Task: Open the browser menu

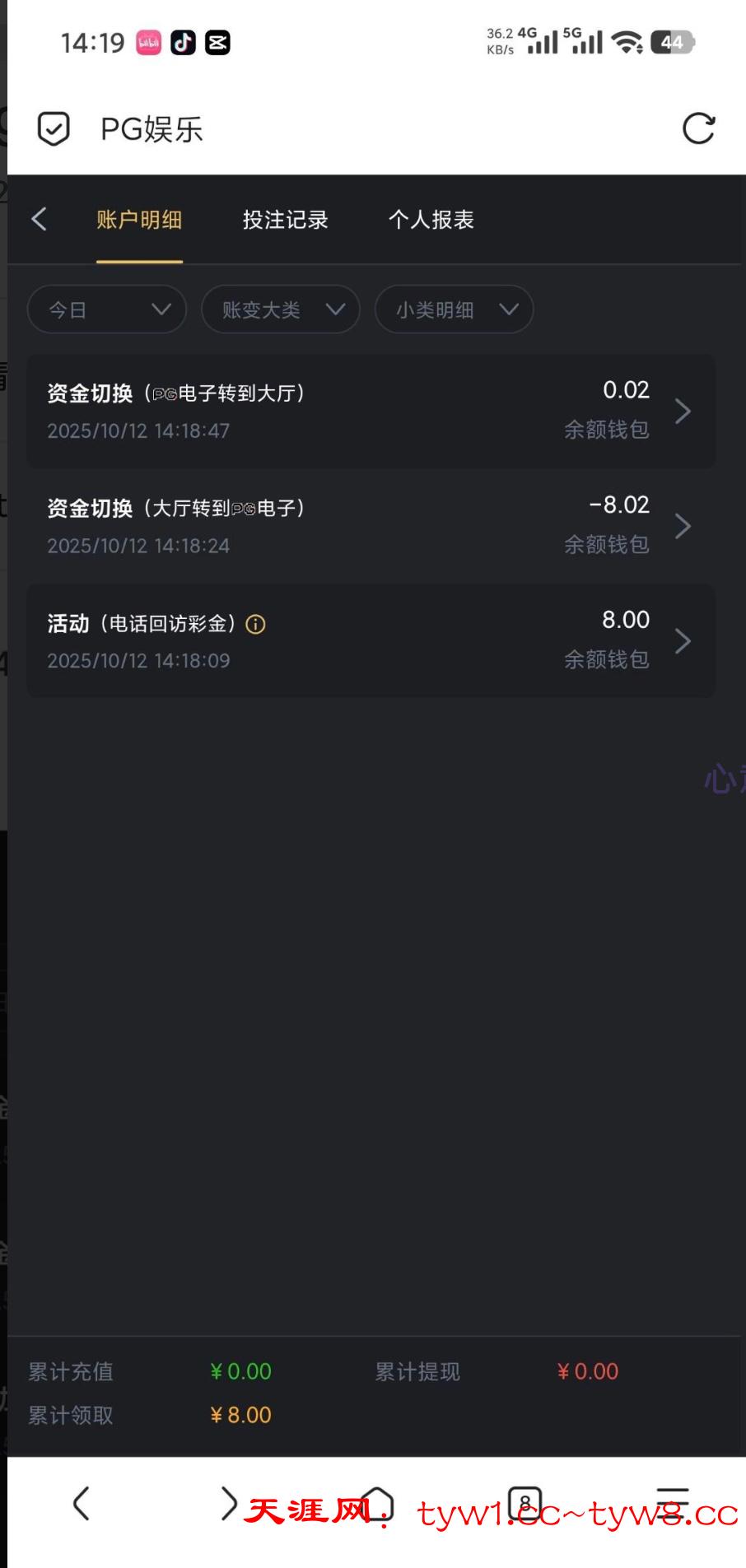Action: pyautogui.click(x=672, y=1503)
